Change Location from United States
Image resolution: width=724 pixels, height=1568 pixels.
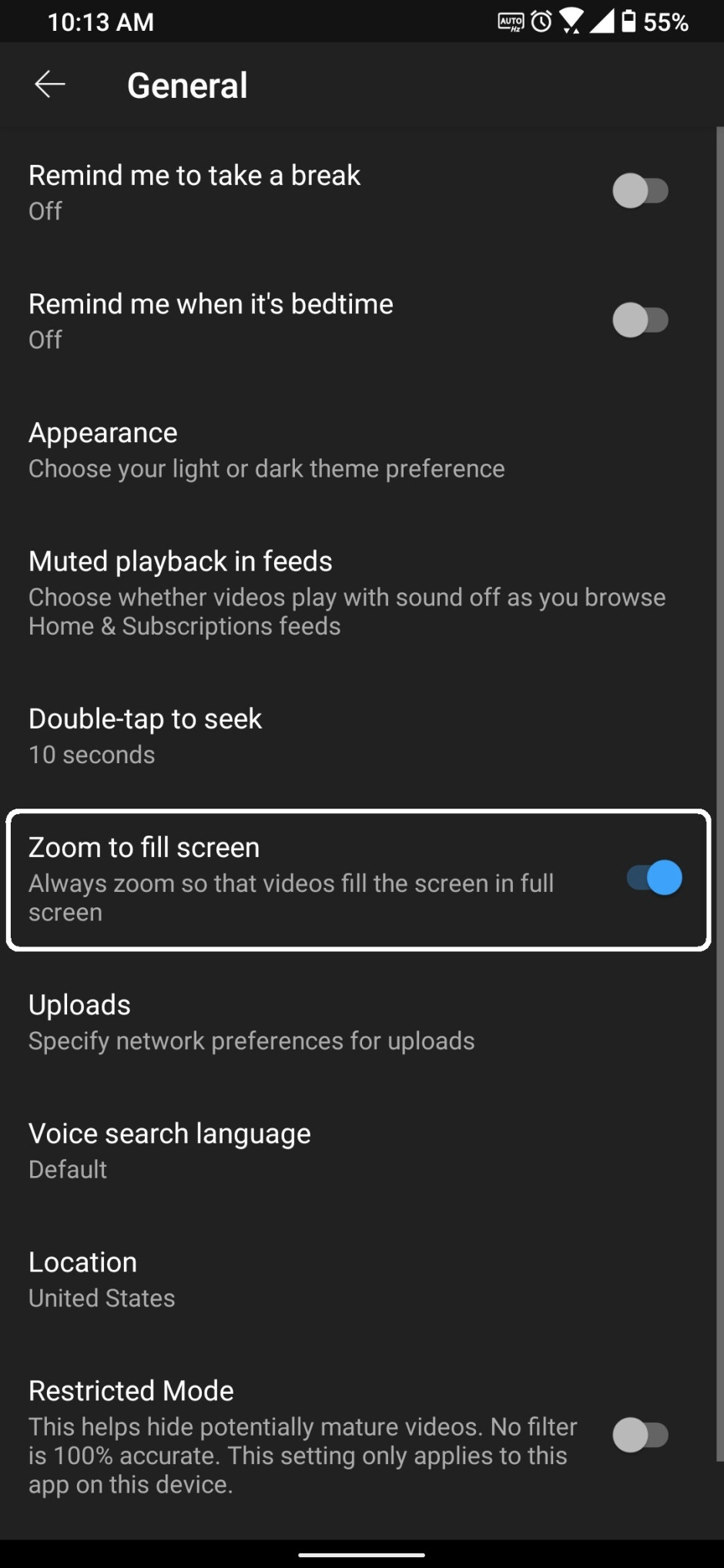(x=102, y=1279)
